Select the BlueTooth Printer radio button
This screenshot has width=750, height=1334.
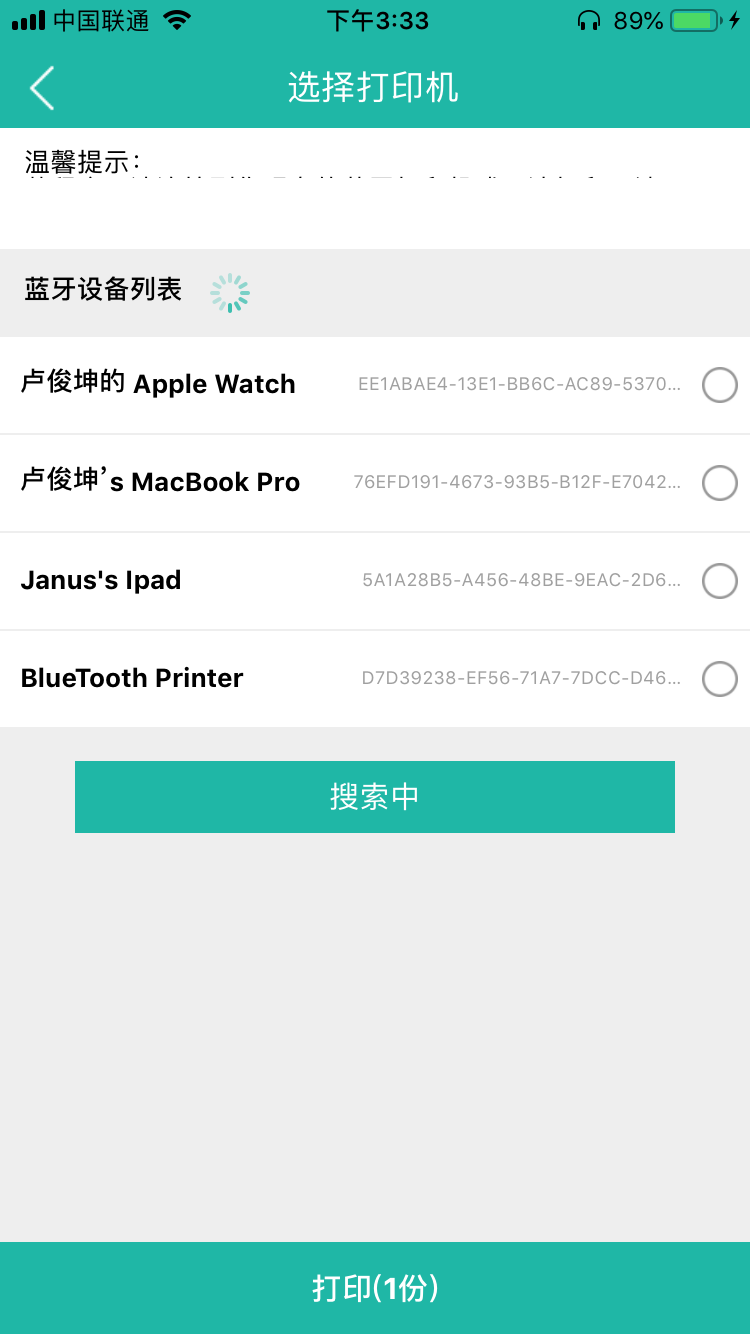(720, 679)
